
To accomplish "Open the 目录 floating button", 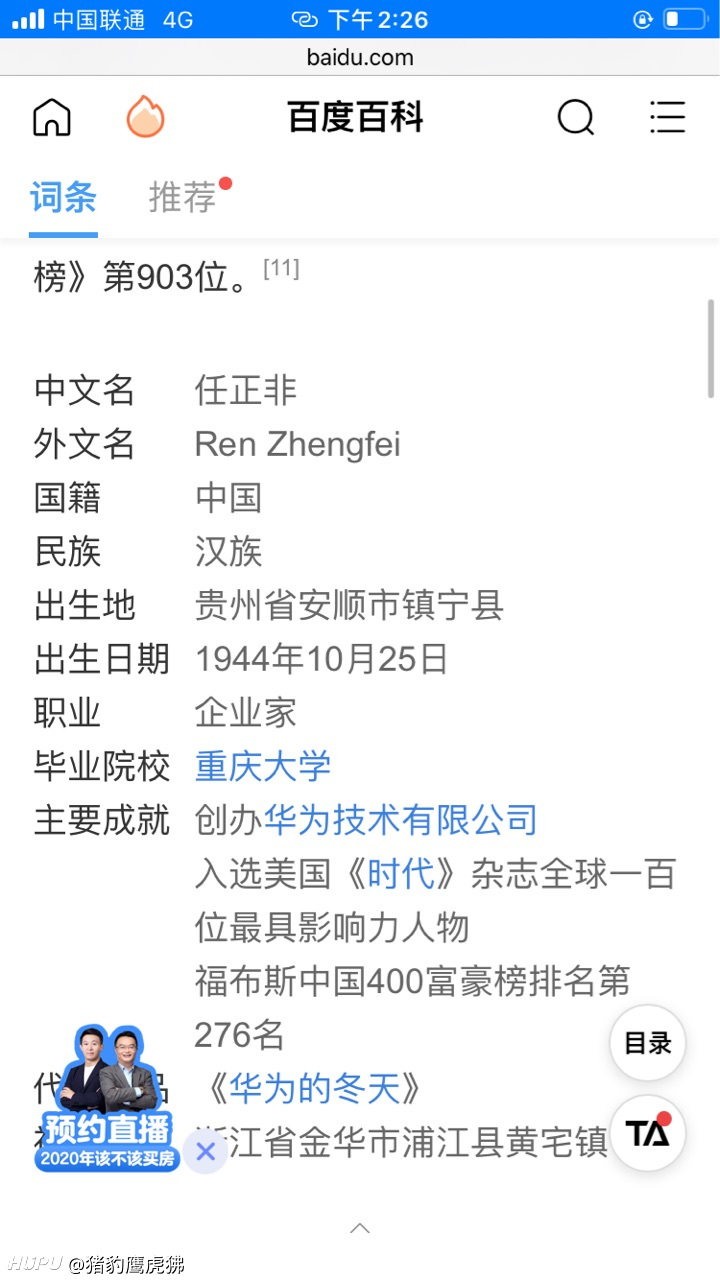I will pos(648,1043).
